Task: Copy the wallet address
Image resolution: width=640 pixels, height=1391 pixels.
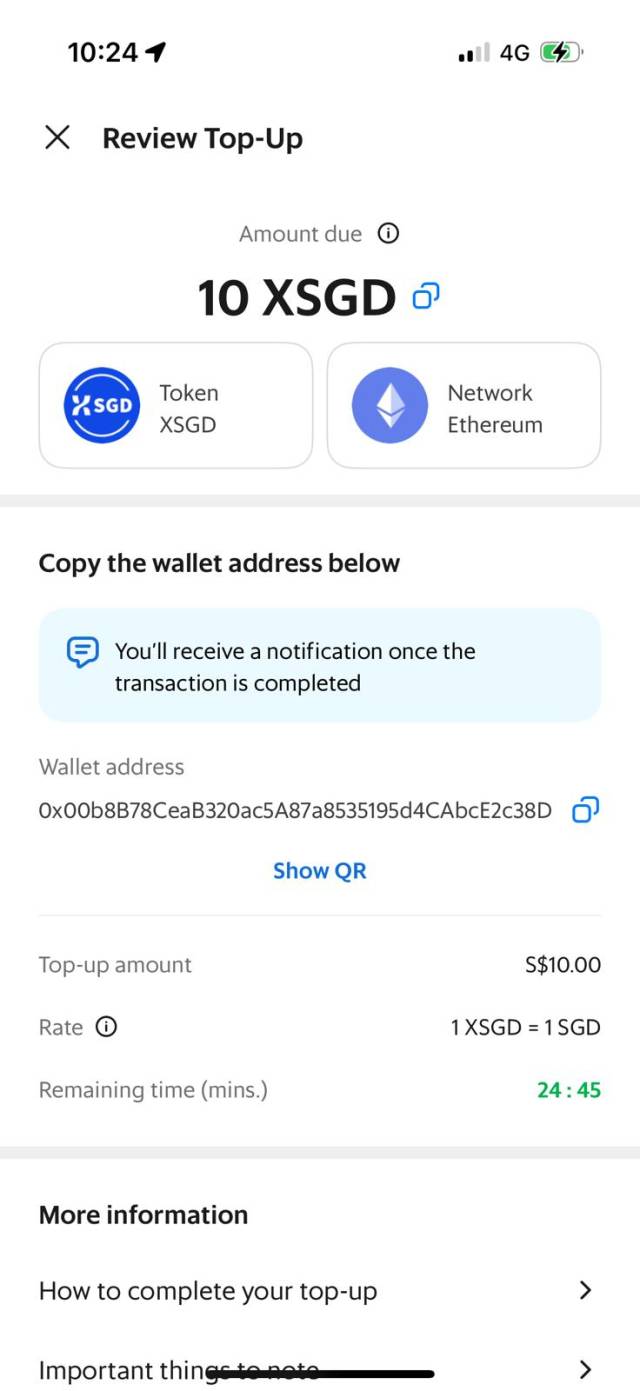Action: (x=585, y=810)
